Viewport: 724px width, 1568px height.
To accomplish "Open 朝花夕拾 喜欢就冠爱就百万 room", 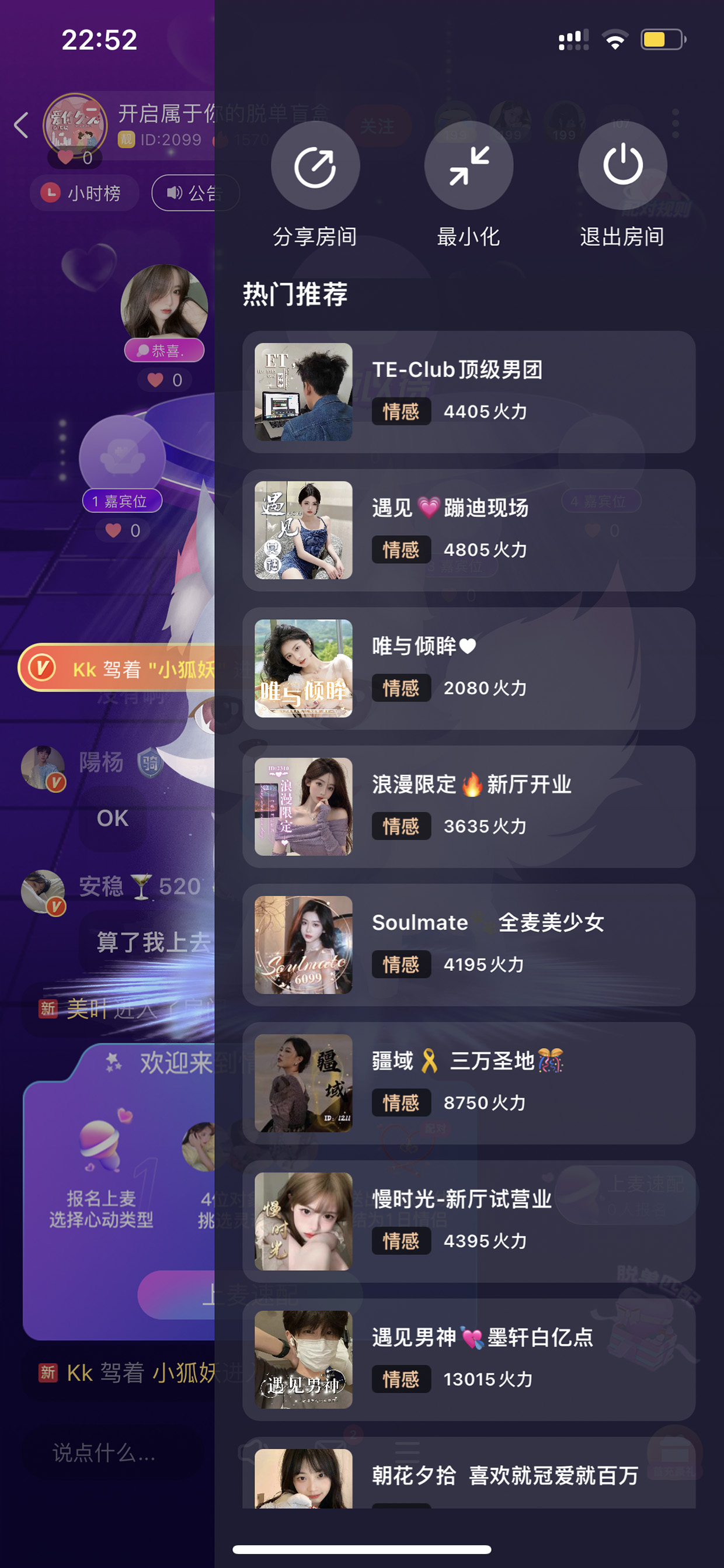I will tap(468, 1472).
